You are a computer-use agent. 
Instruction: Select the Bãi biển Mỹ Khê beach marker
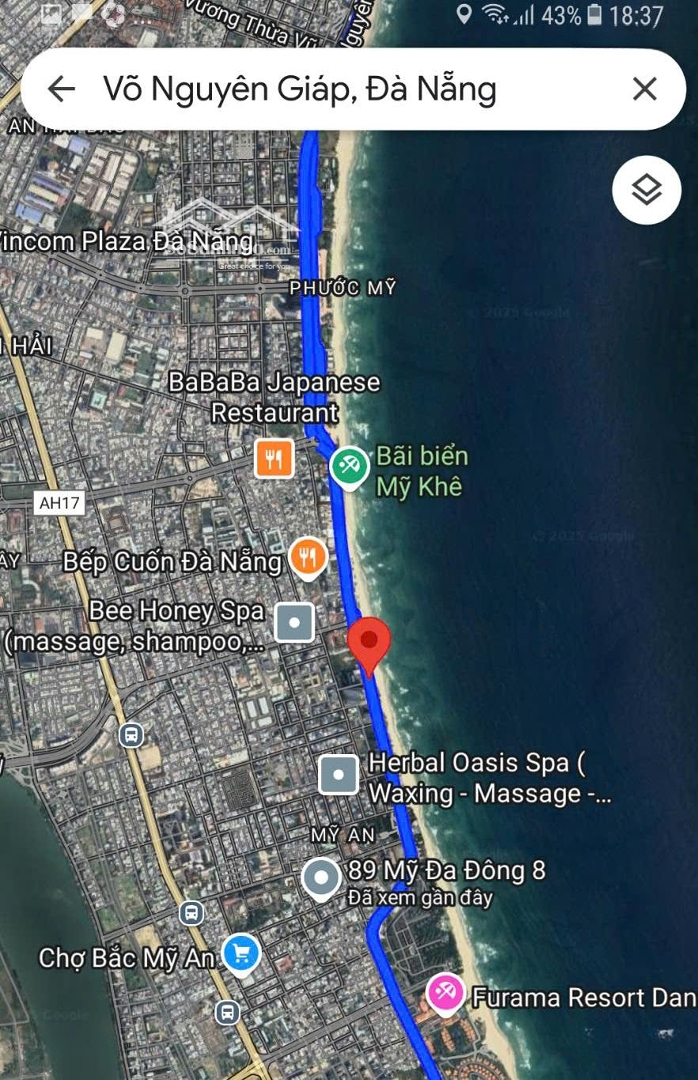pos(349,466)
